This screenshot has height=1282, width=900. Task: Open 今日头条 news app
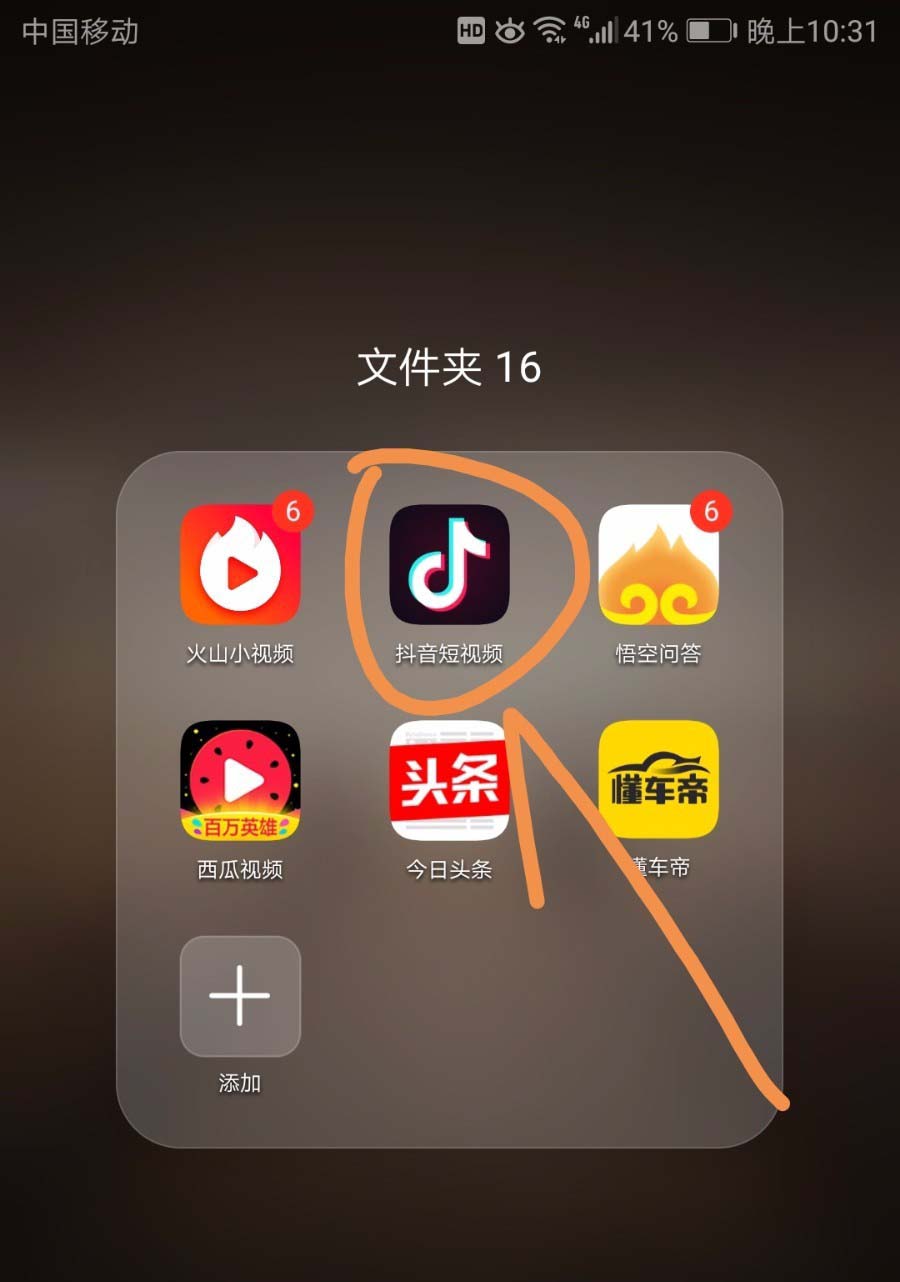449,780
